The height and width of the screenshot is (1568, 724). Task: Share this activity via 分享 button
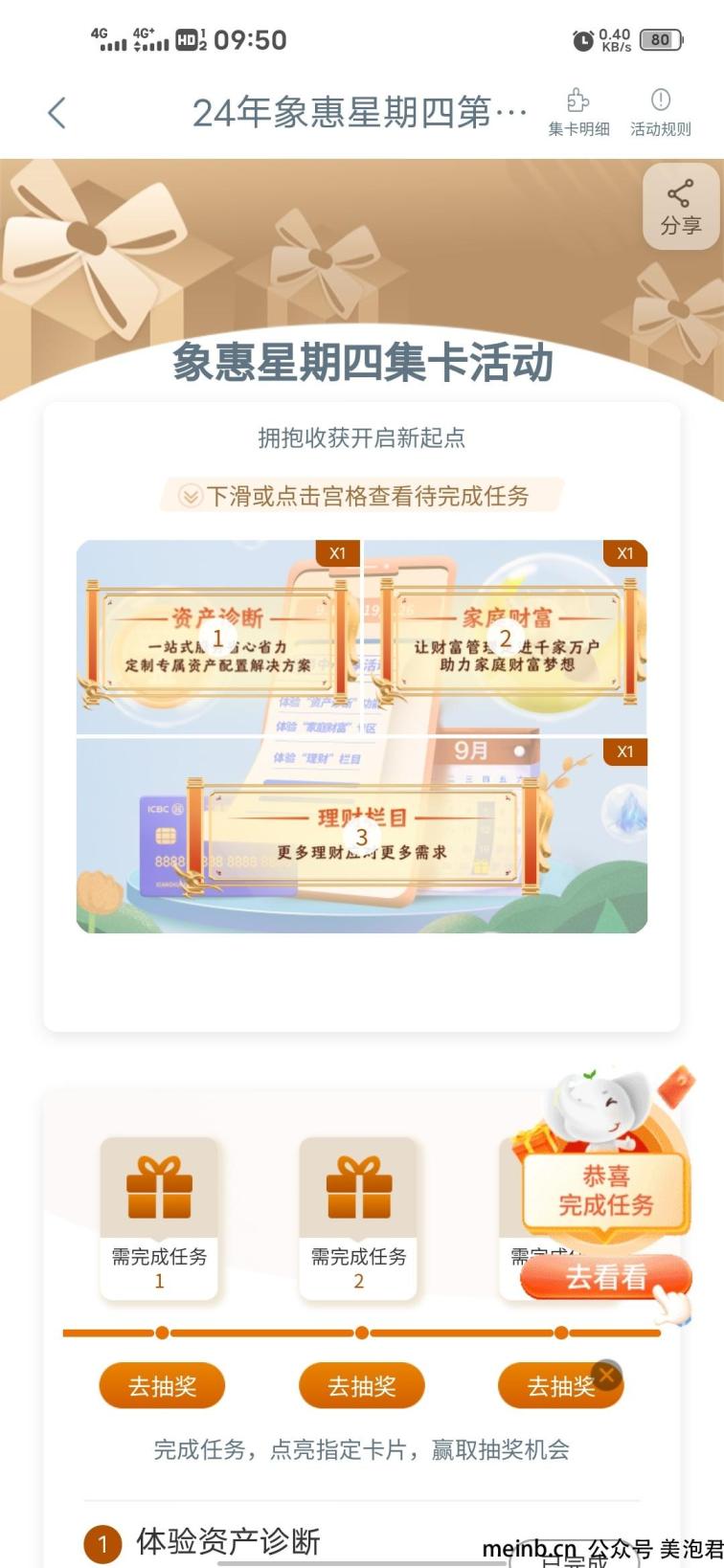pos(680,207)
